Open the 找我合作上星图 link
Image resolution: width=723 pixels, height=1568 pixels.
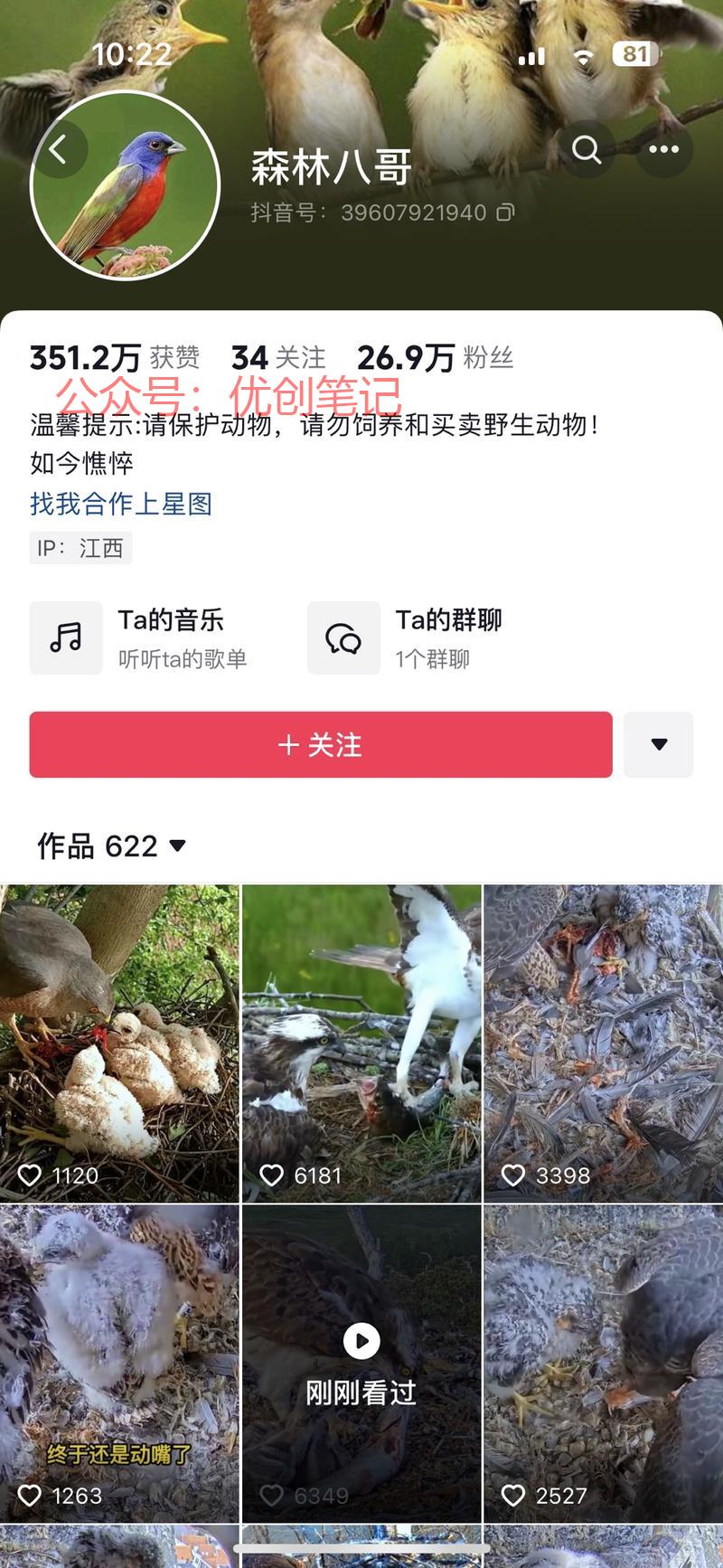click(x=121, y=504)
